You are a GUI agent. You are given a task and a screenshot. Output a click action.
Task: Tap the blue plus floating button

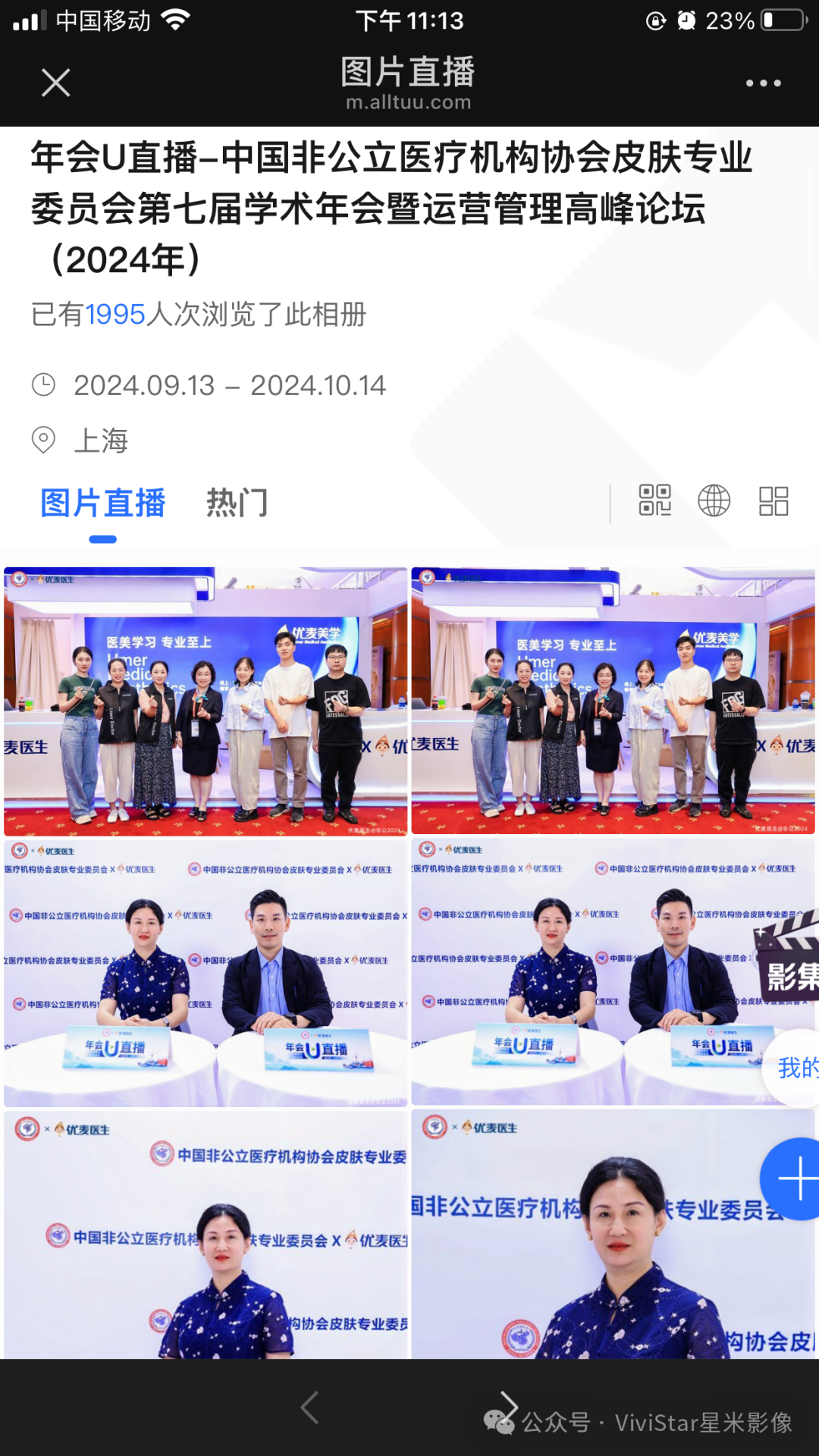coord(793,1179)
